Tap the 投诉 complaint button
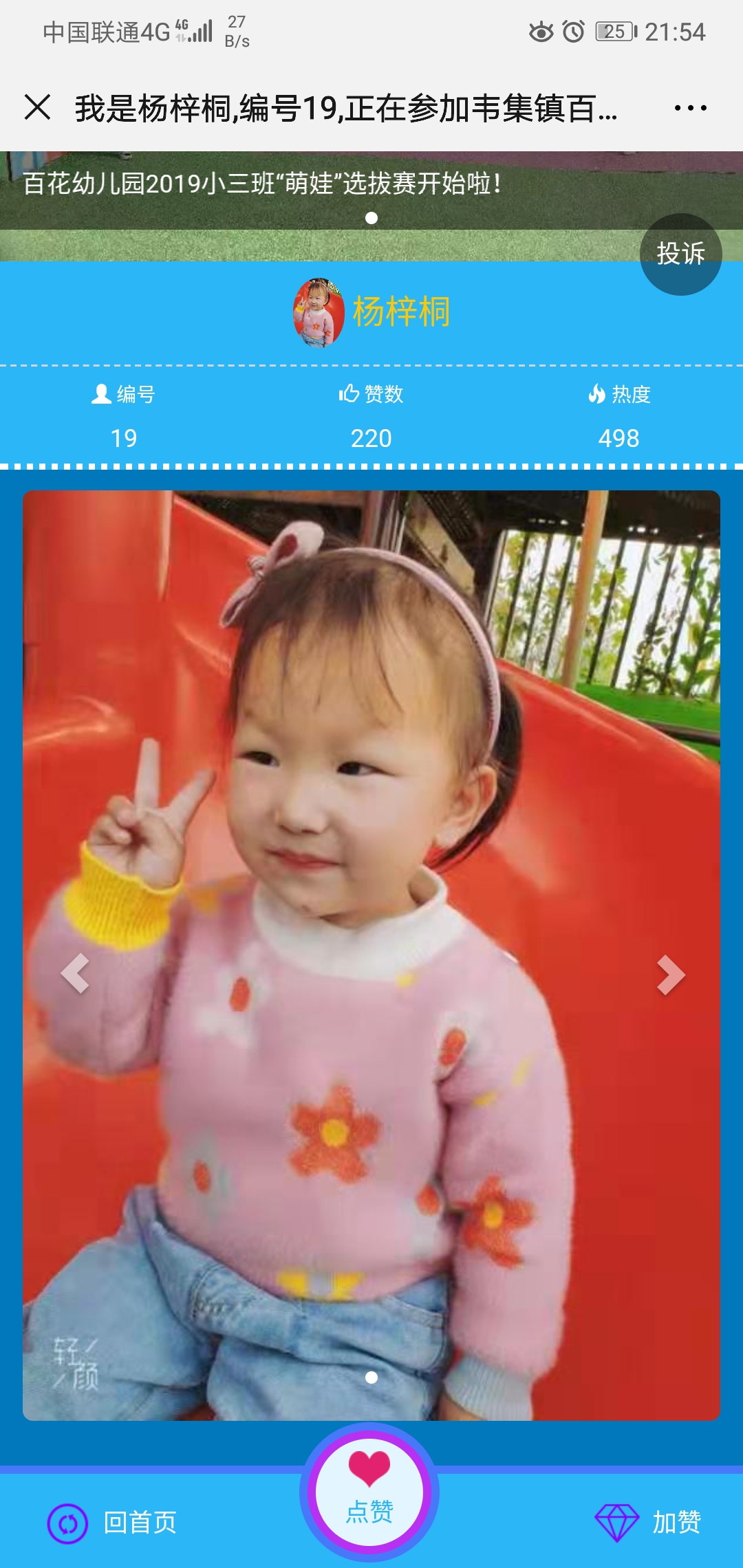 [680, 254]
